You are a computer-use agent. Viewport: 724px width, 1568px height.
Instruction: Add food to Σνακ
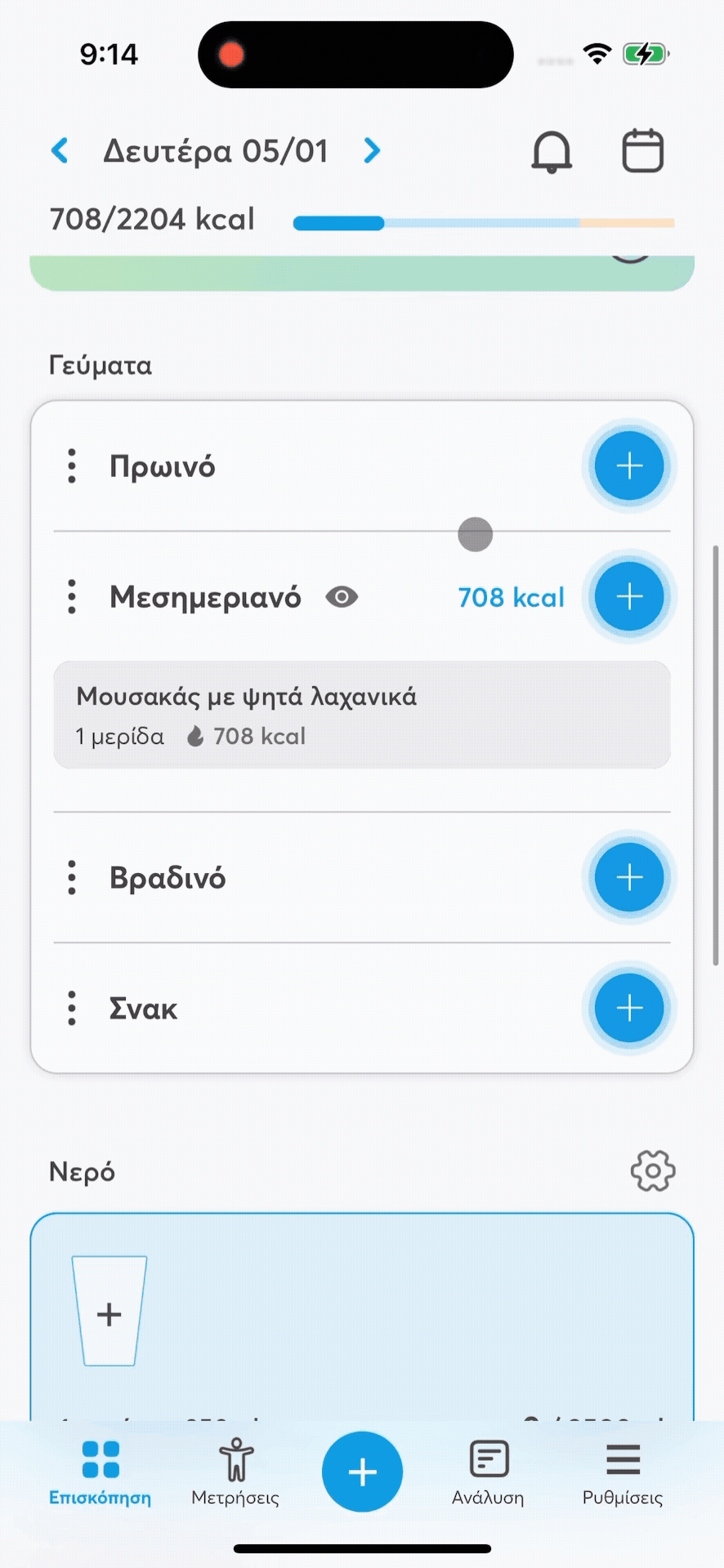[x=628, y=1009]
